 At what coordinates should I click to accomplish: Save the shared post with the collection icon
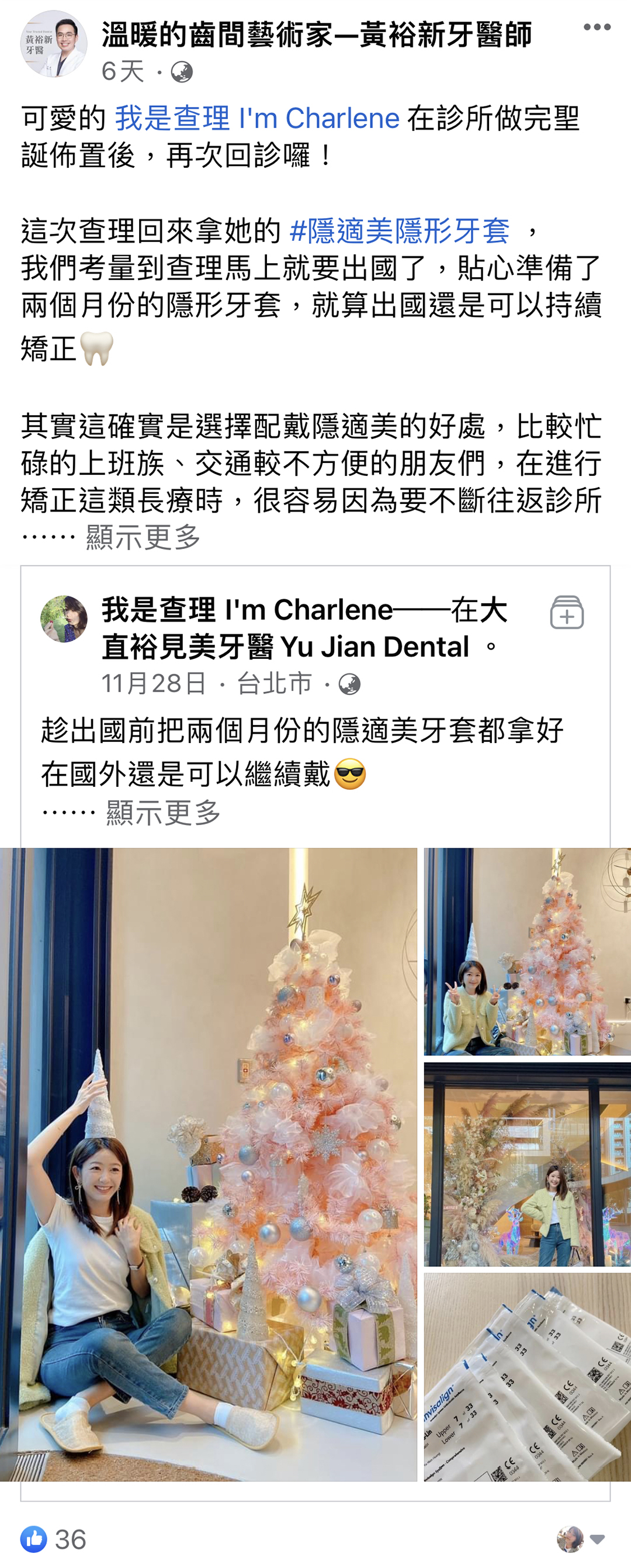point(567,612)
